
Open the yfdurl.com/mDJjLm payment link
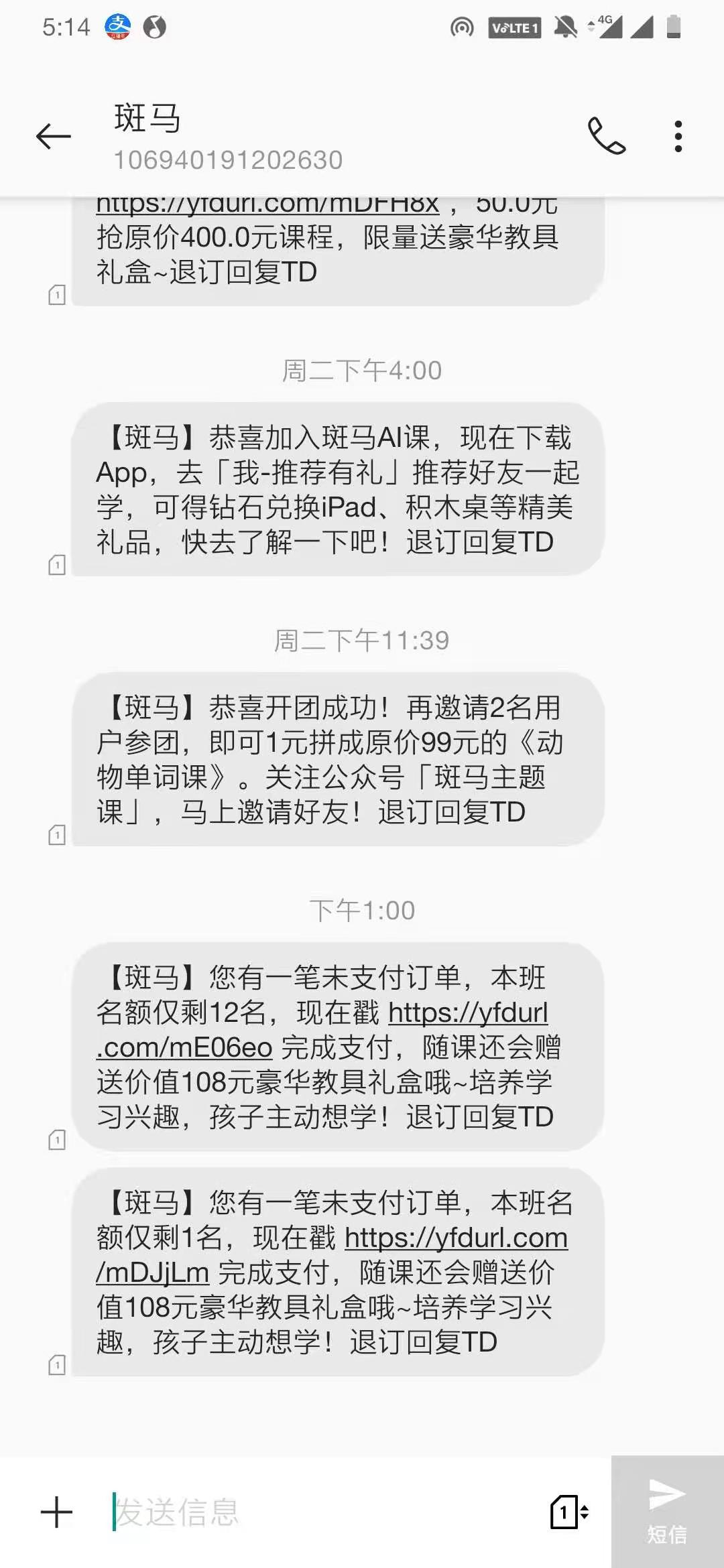point(455,1238)
